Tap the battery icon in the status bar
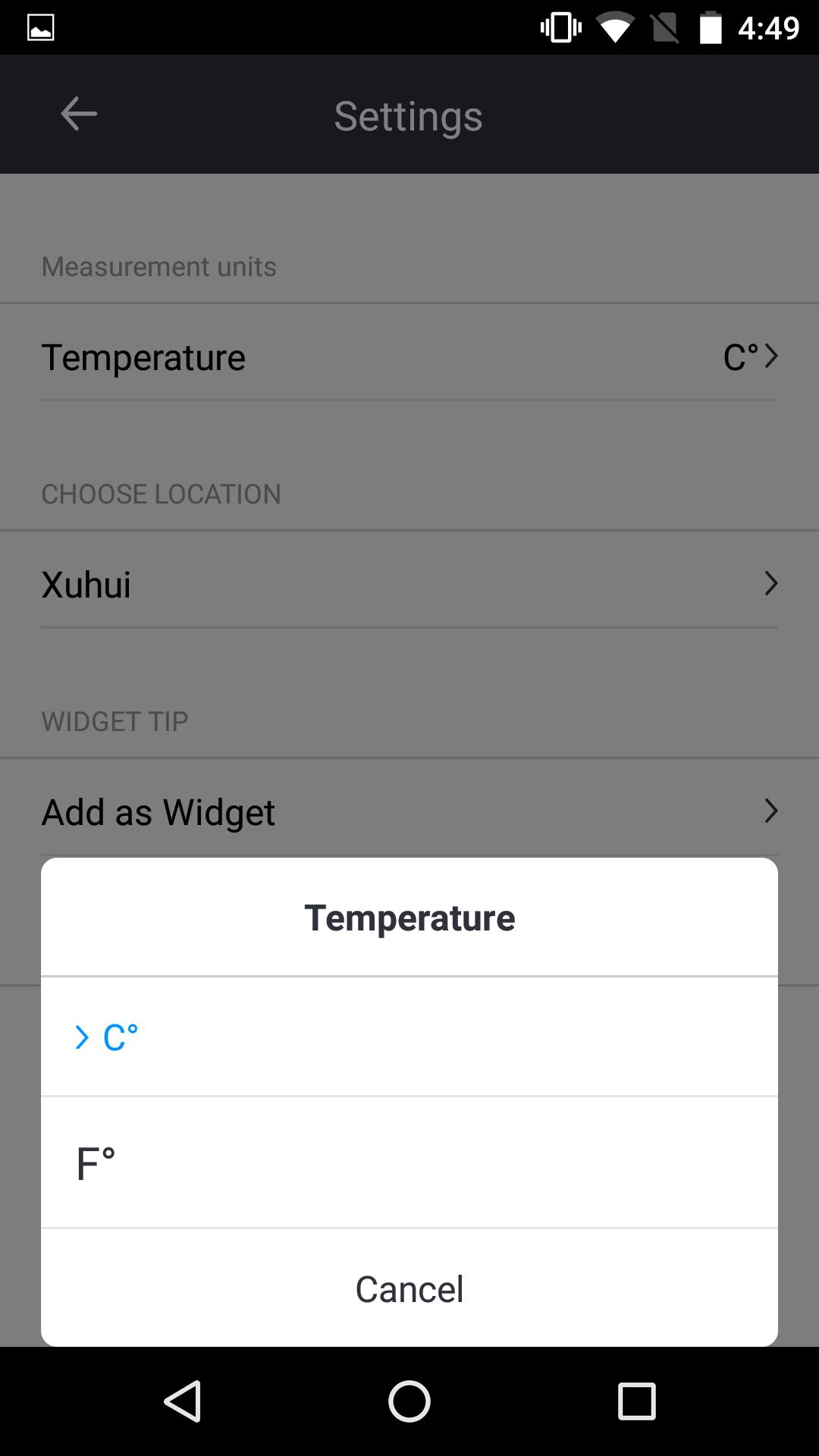This screenshot has width=819, height=1456. (709, 26)
